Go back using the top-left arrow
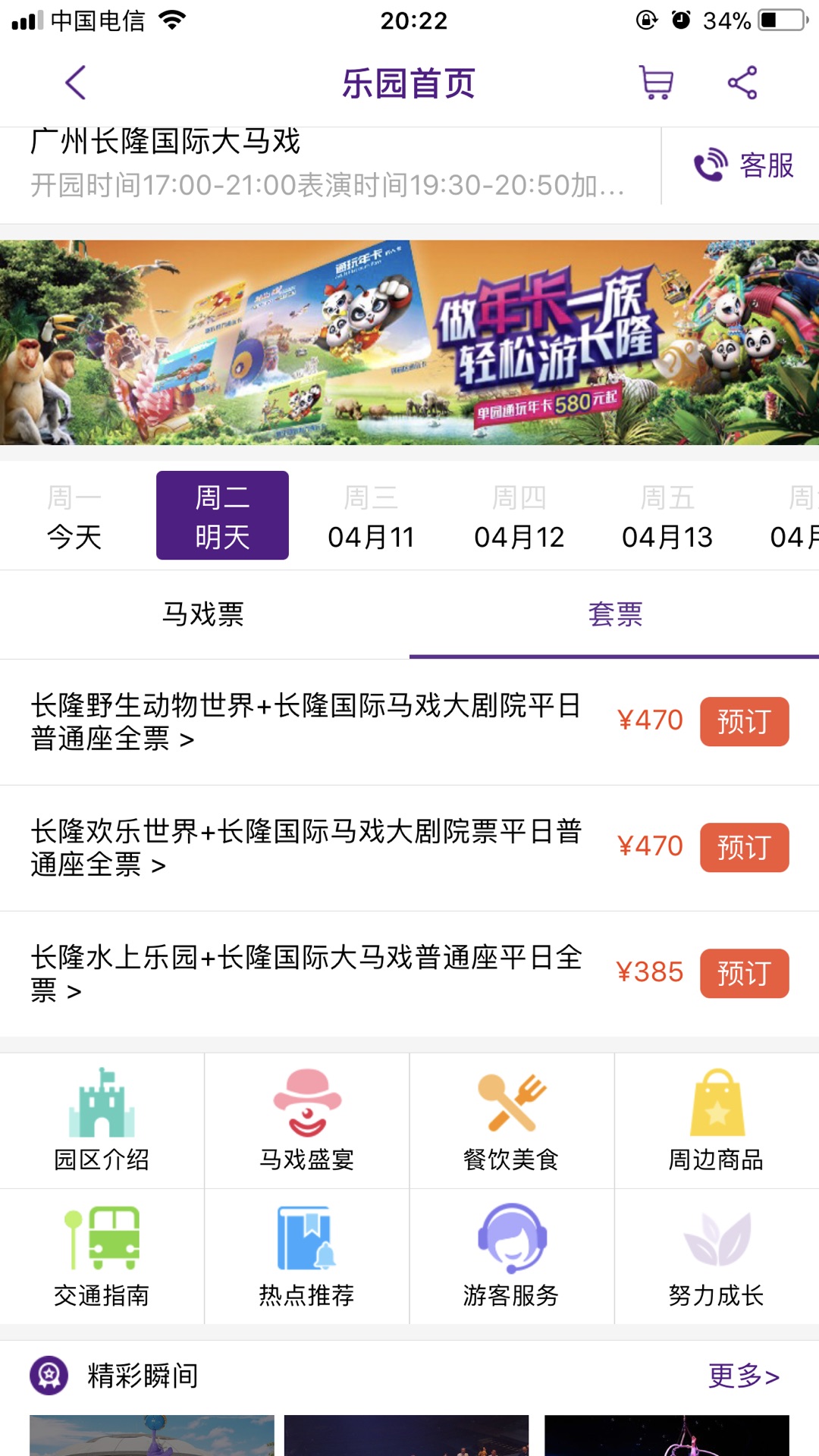The height and width of the screenshot is (1456, 819). tap(75, 83)
